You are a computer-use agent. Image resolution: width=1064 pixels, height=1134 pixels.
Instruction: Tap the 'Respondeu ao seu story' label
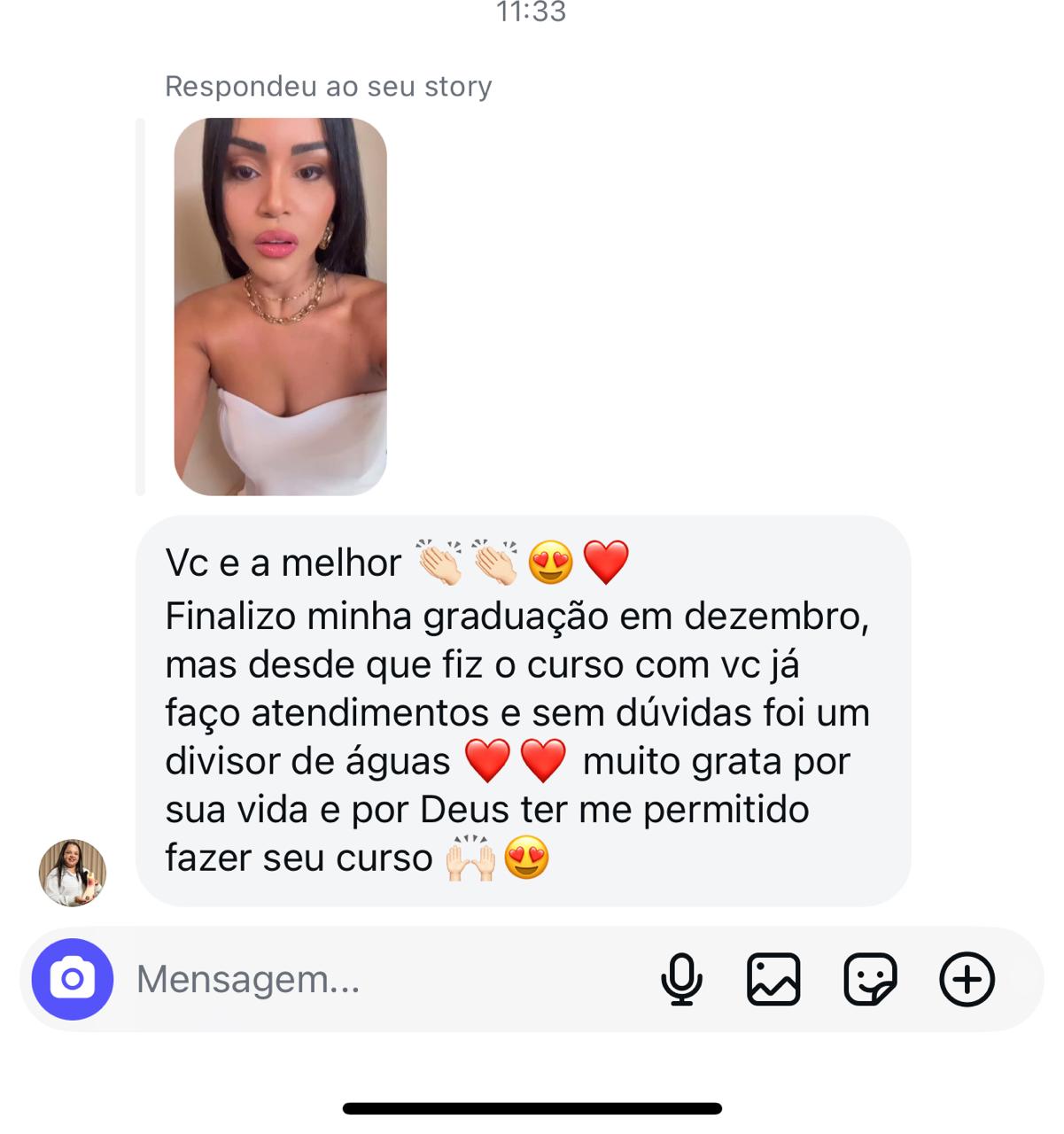click(x=329, y=86)
